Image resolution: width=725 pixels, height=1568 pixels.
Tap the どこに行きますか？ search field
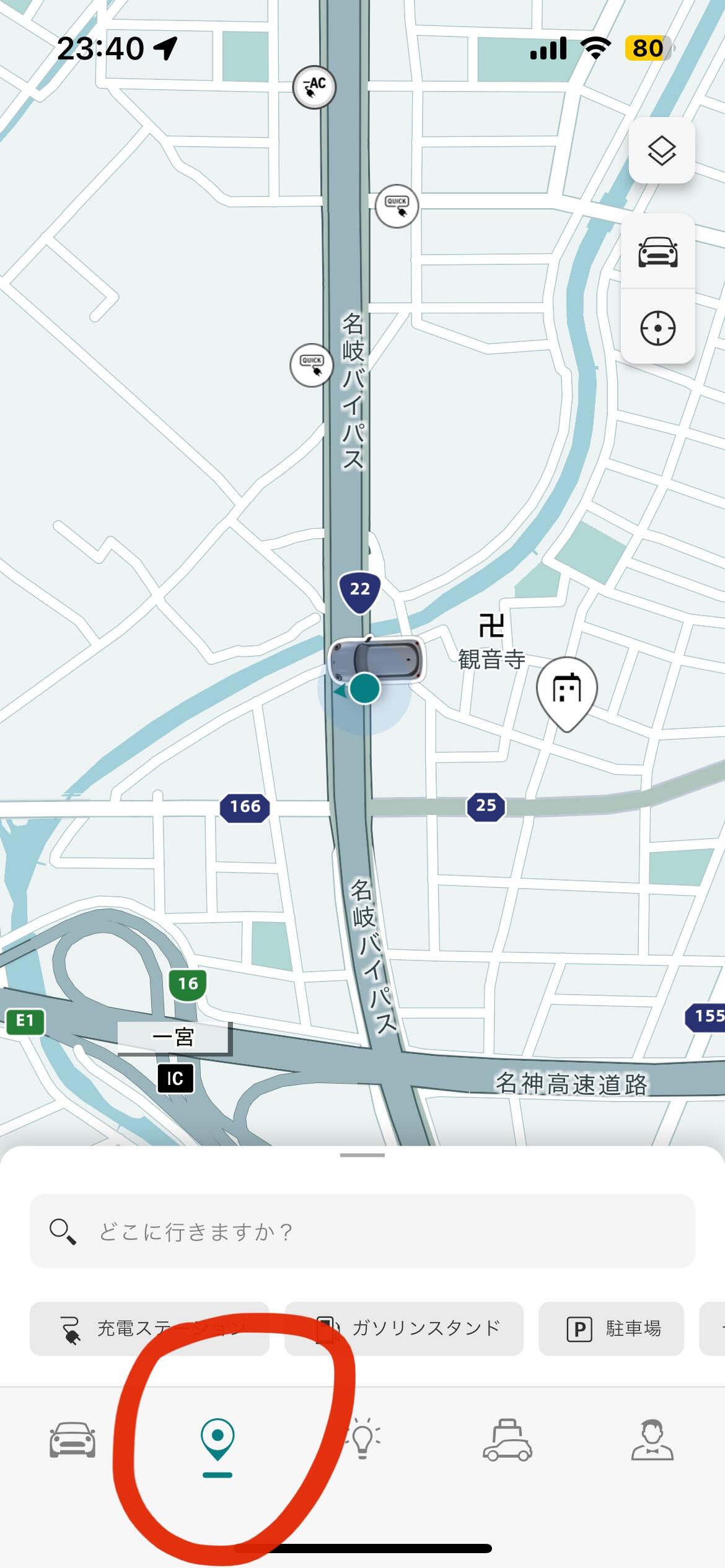click(362, 1232)
